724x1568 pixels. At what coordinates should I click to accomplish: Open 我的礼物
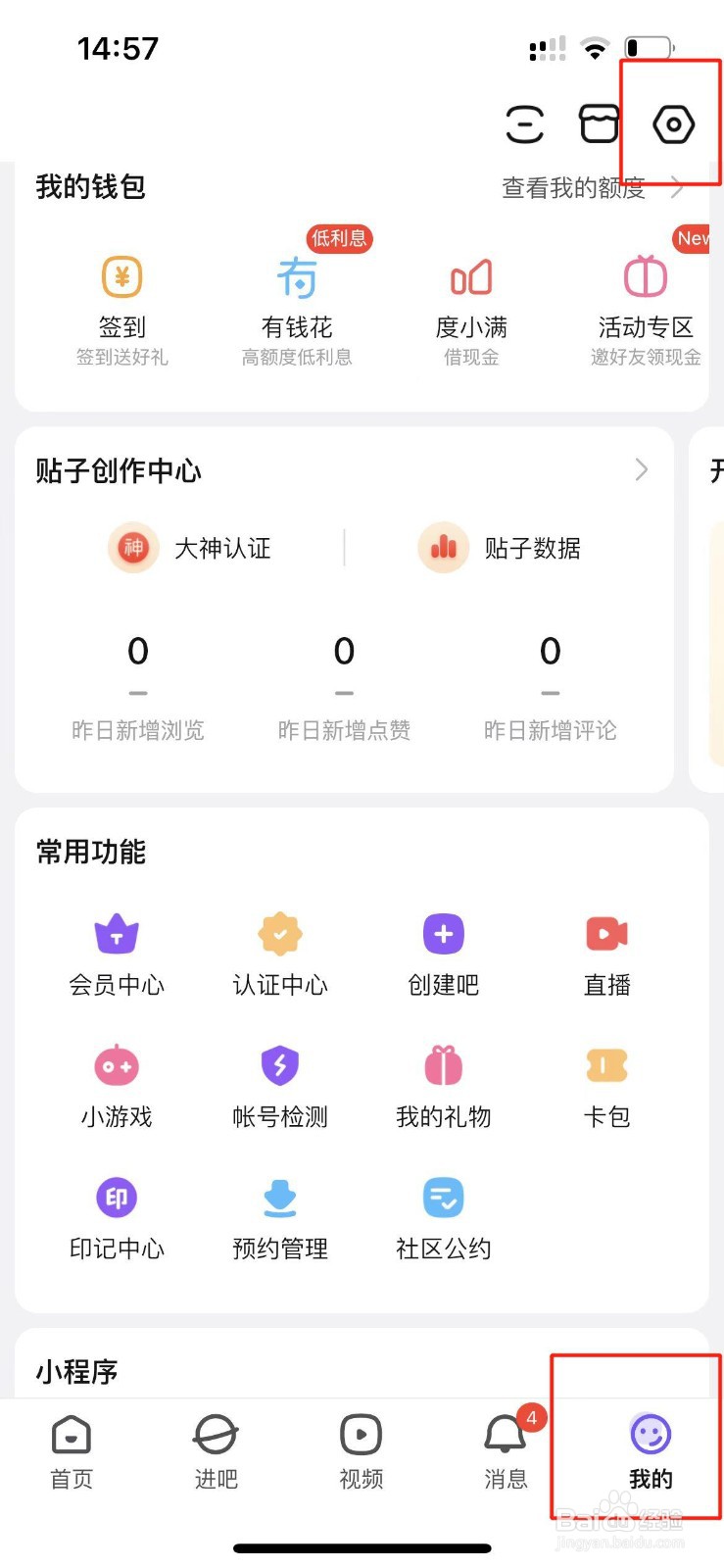click(x=444, y=1088)
